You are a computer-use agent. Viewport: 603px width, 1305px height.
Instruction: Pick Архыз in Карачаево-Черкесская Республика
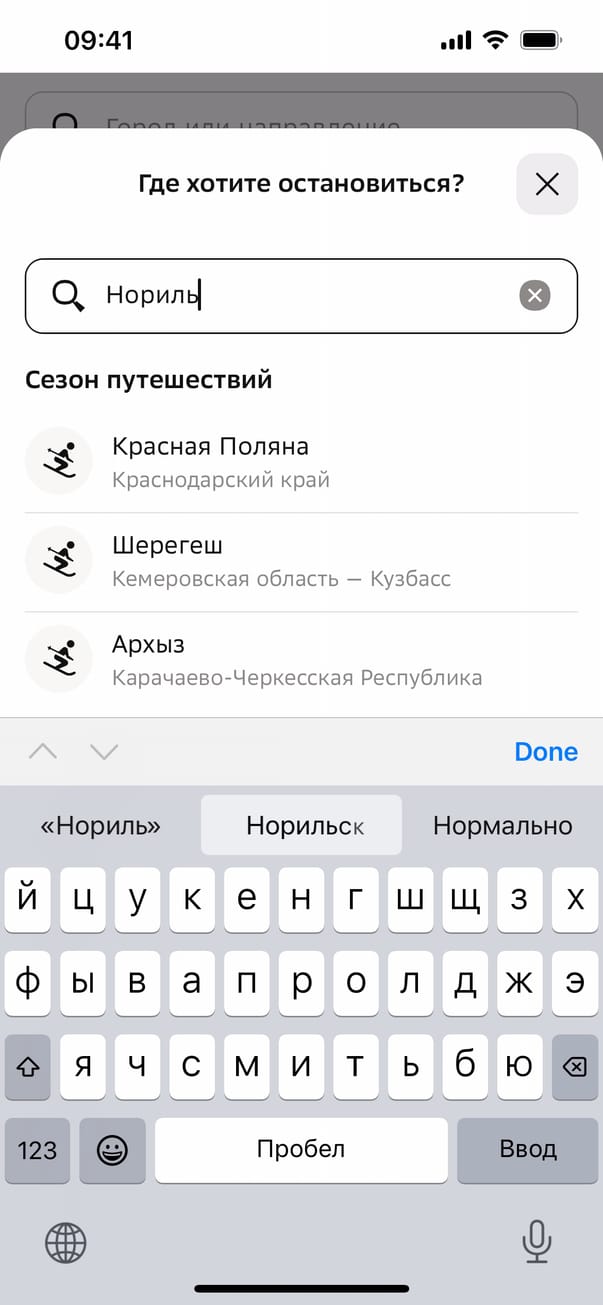(x=300, y=661)
